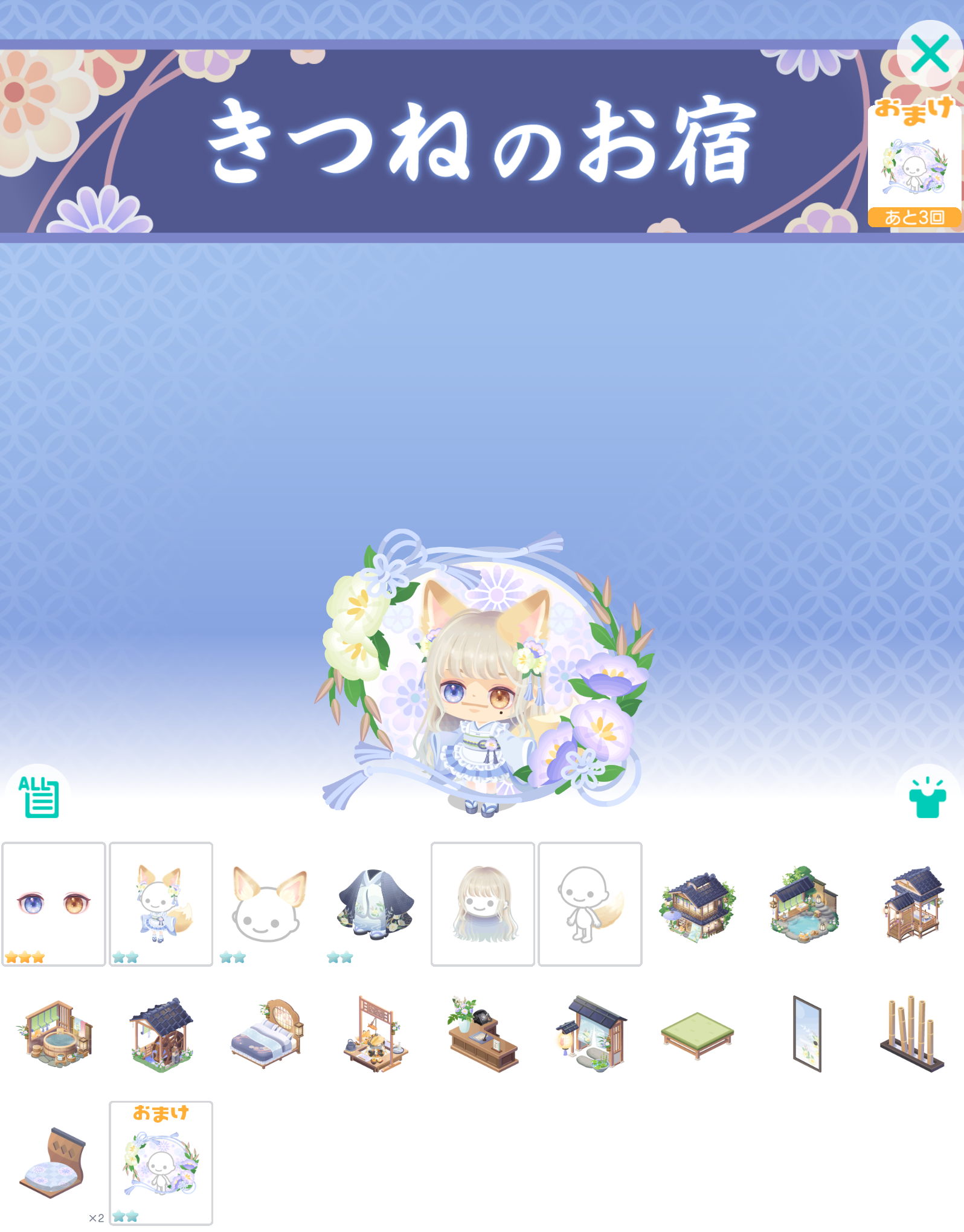View the futon bed with round window
The image size is (964, 1232).
[268, 1033]
